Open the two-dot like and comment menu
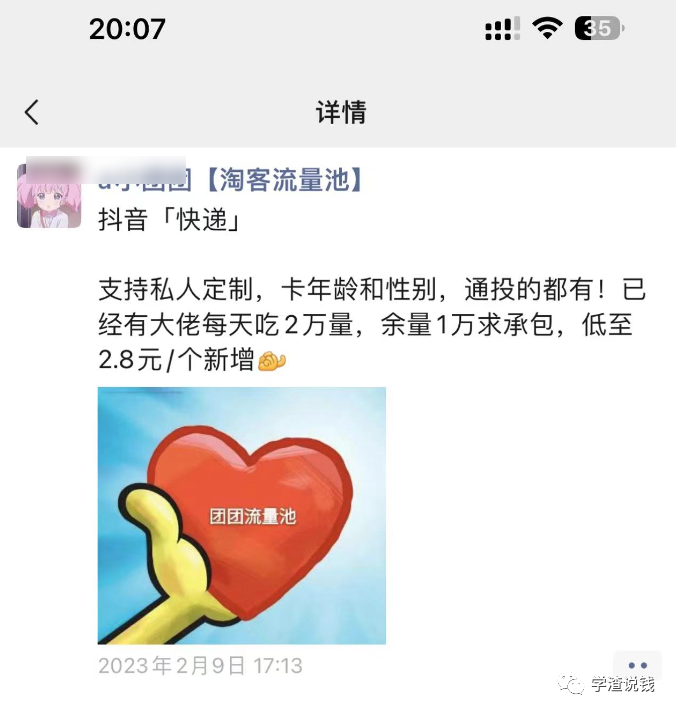The height and width of the screenshot is (714, 676). (x=637, y=665)
